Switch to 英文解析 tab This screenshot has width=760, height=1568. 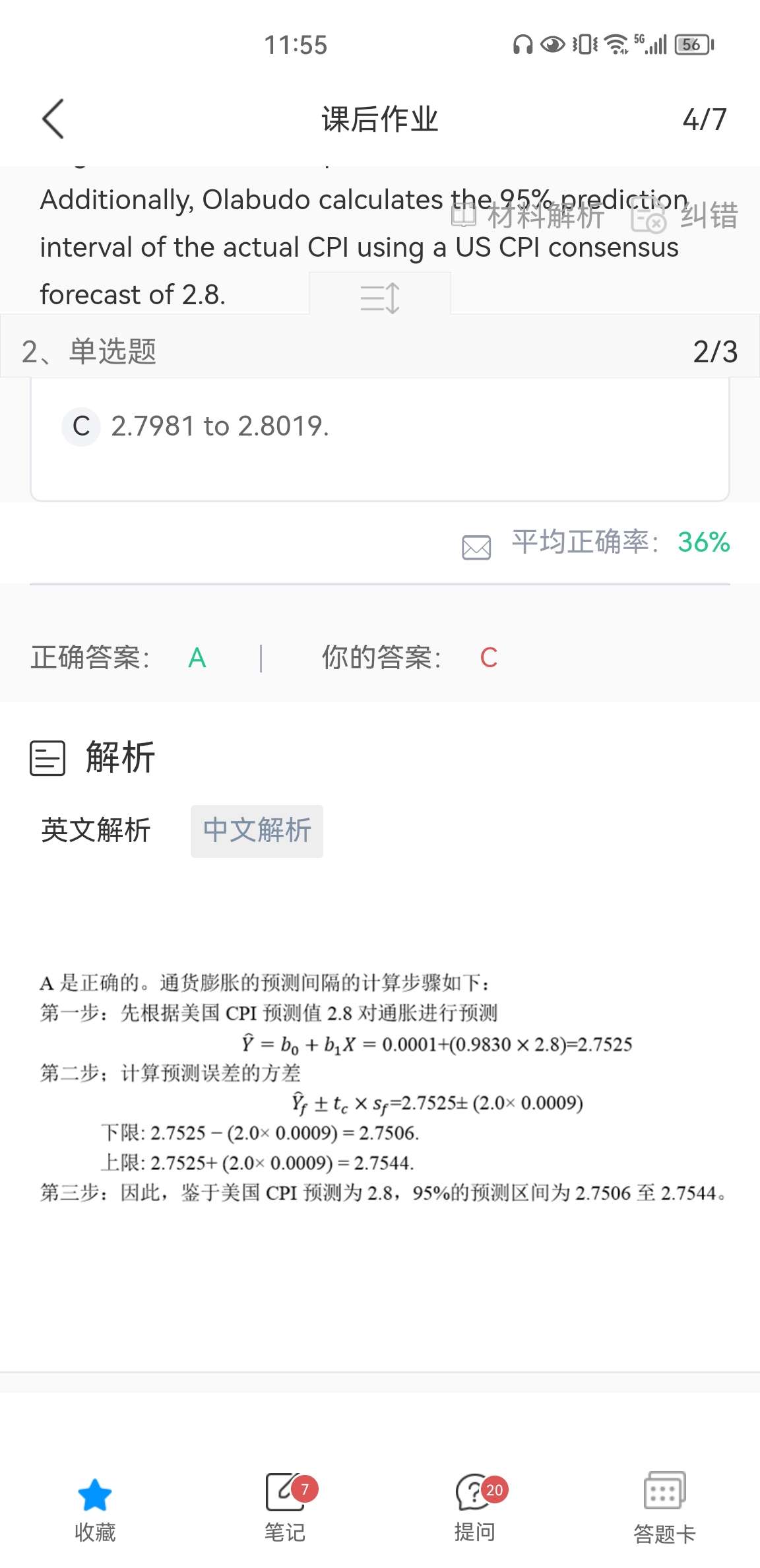coord(96,830)
